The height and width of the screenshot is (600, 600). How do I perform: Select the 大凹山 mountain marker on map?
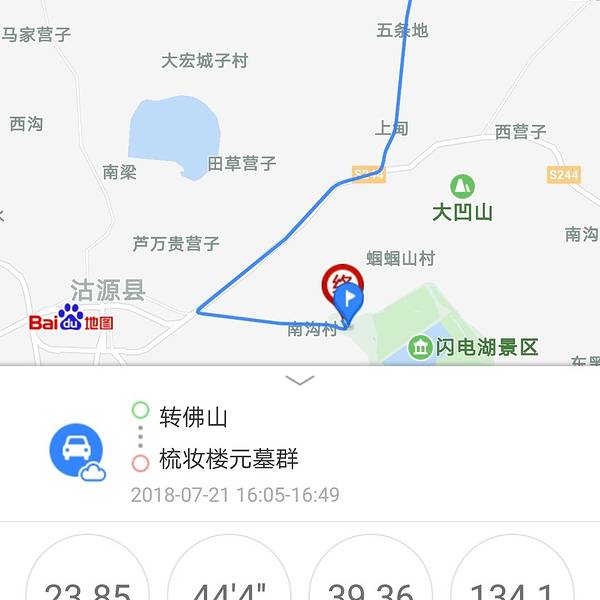point(462,187)
